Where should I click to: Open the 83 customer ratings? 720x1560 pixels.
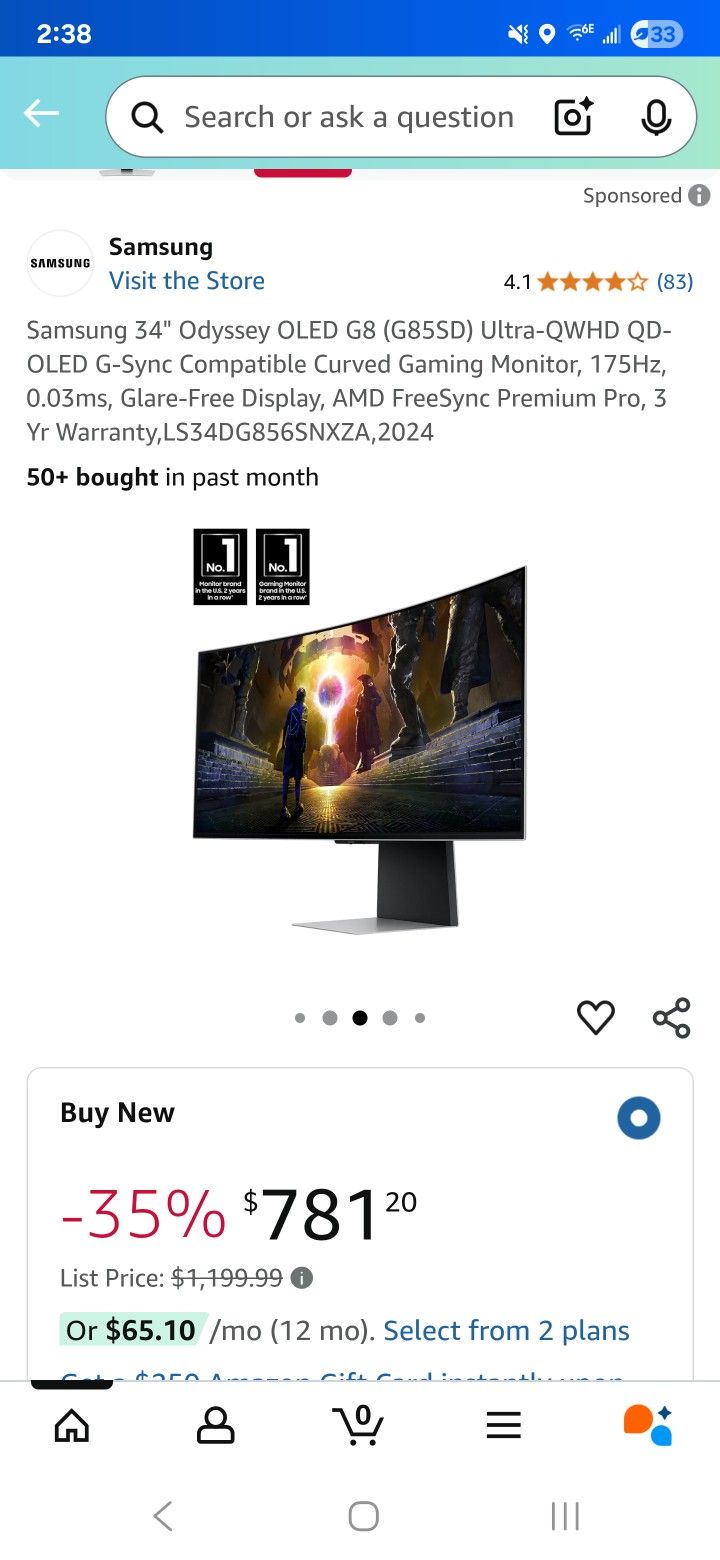click(x=674, y=282)
